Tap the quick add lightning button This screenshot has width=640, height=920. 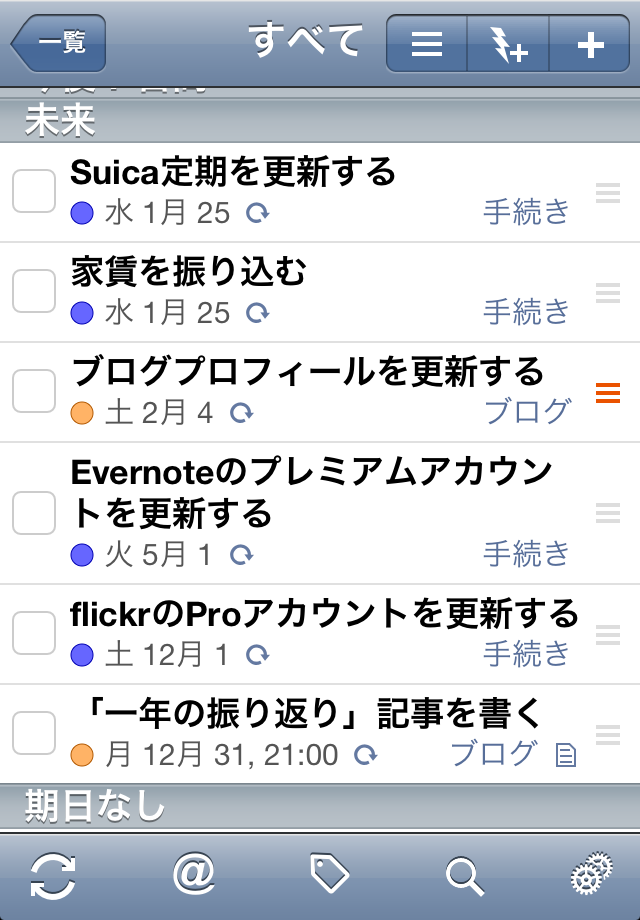click(x=508, y=45)
